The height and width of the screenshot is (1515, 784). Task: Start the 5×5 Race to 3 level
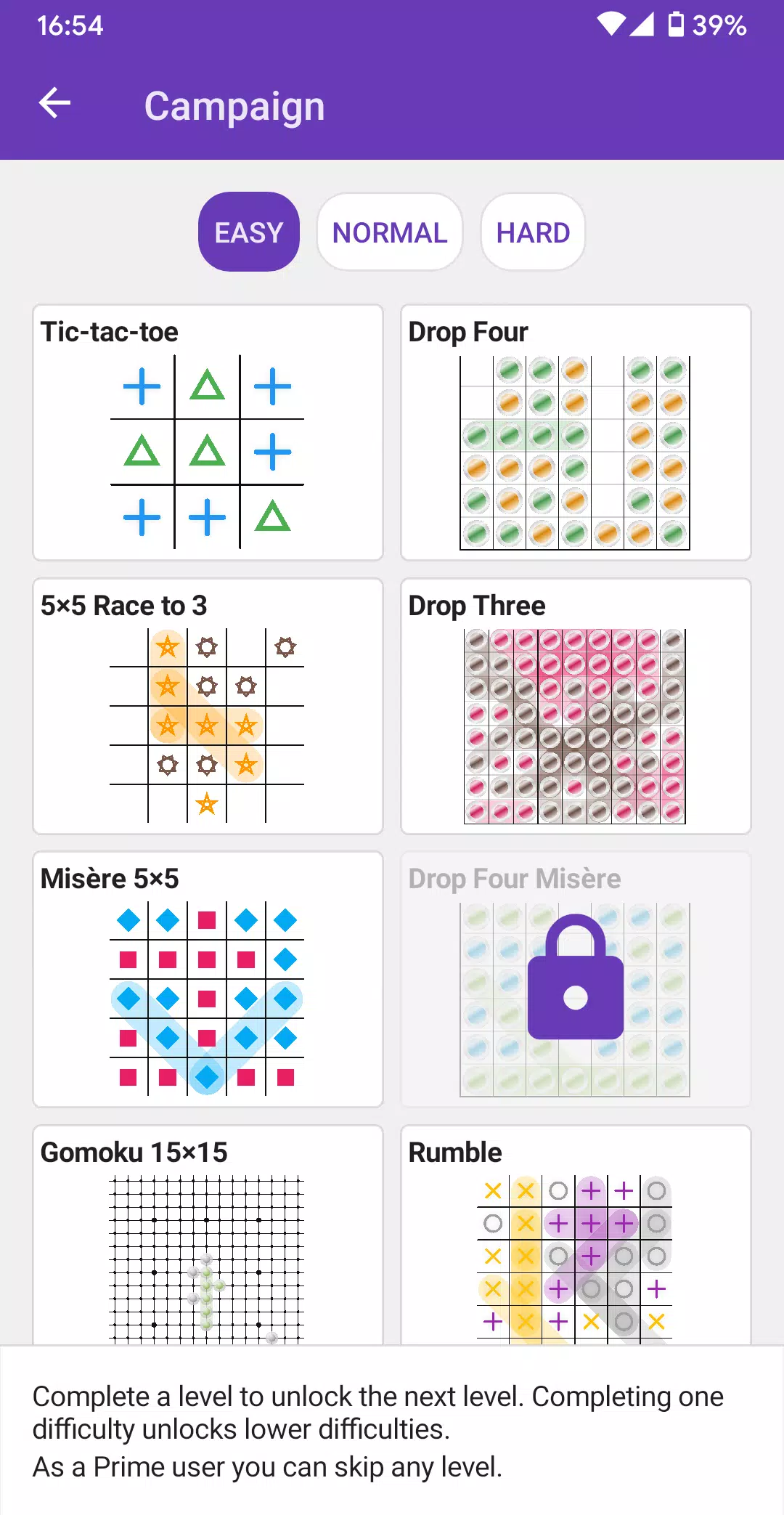[x=207, y=704]
